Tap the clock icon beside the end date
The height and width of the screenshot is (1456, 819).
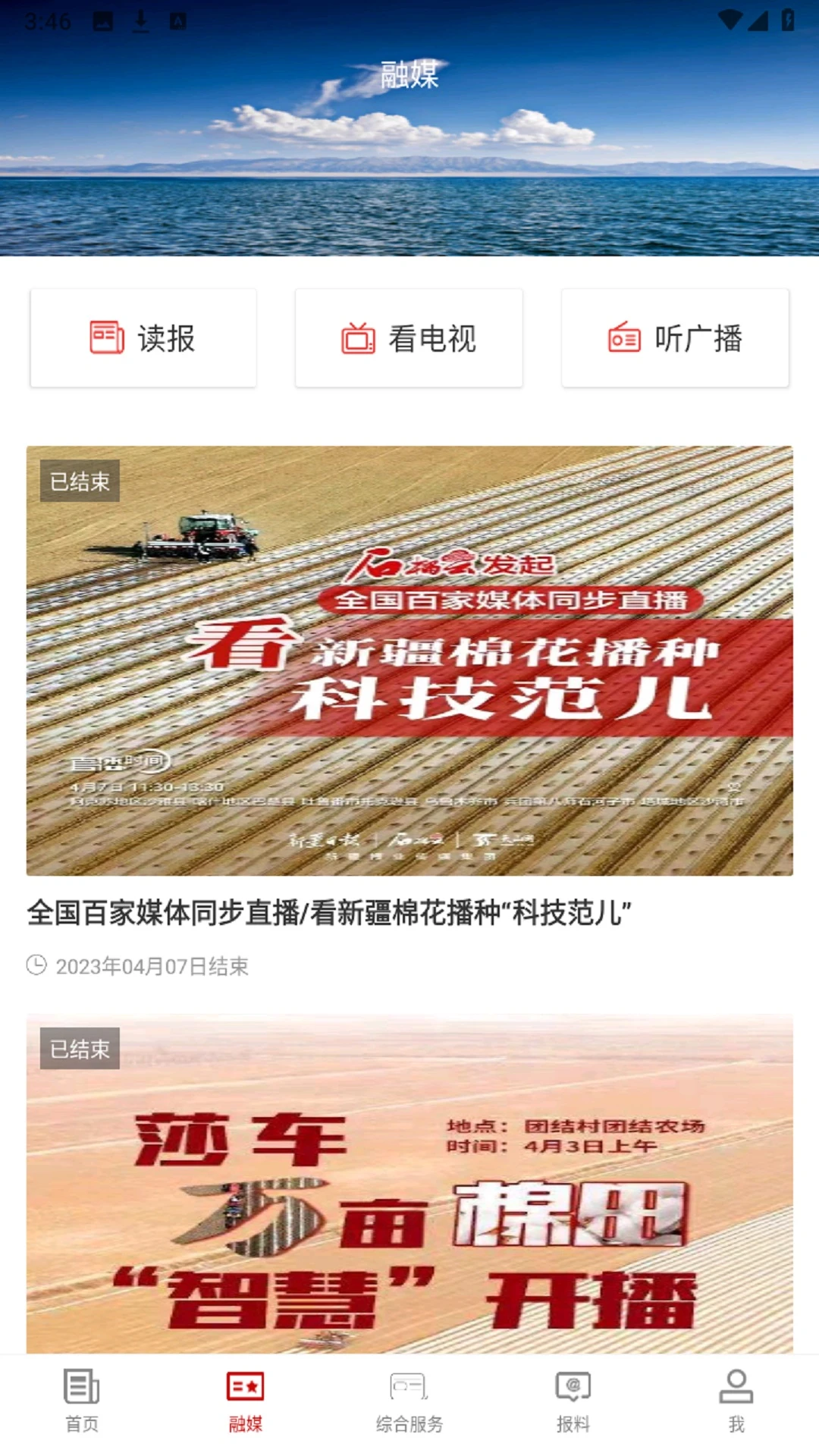point(36,964)
